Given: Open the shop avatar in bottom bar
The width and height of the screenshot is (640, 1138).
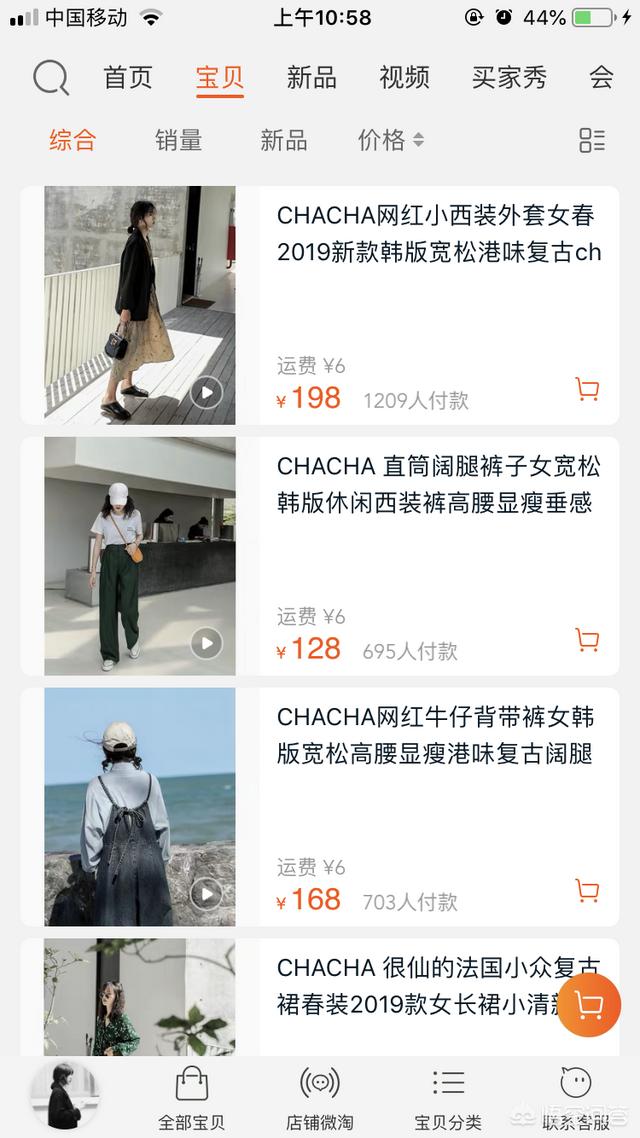Looking at the screenshot, I should [x=64, y=1096].
